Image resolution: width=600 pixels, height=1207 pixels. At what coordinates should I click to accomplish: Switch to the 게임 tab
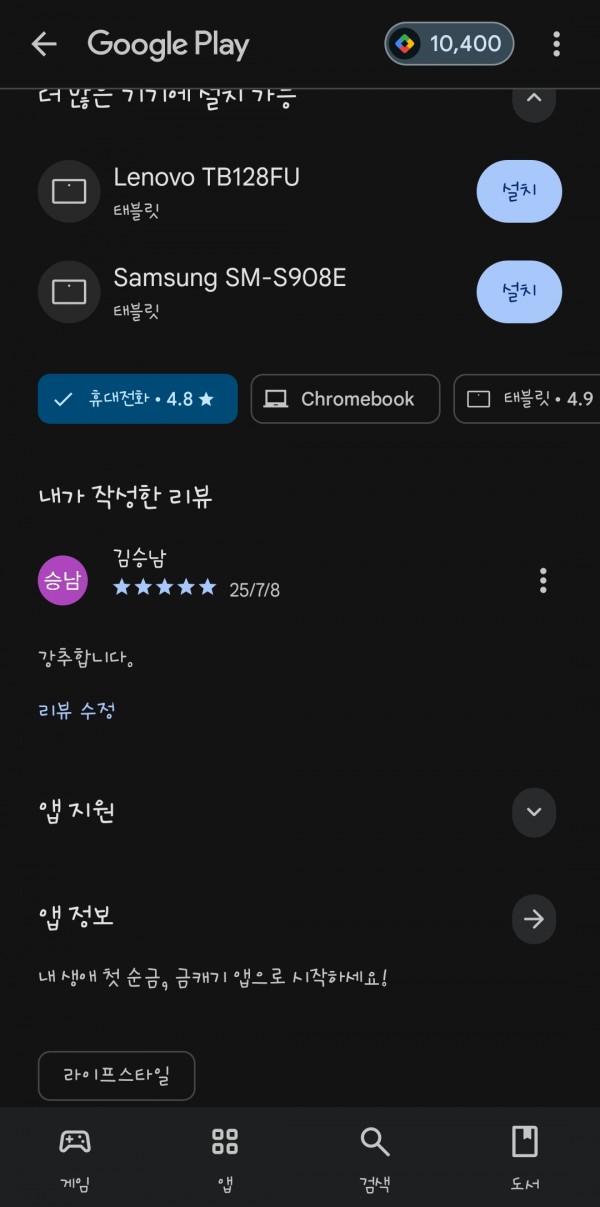click(75, 1158)
